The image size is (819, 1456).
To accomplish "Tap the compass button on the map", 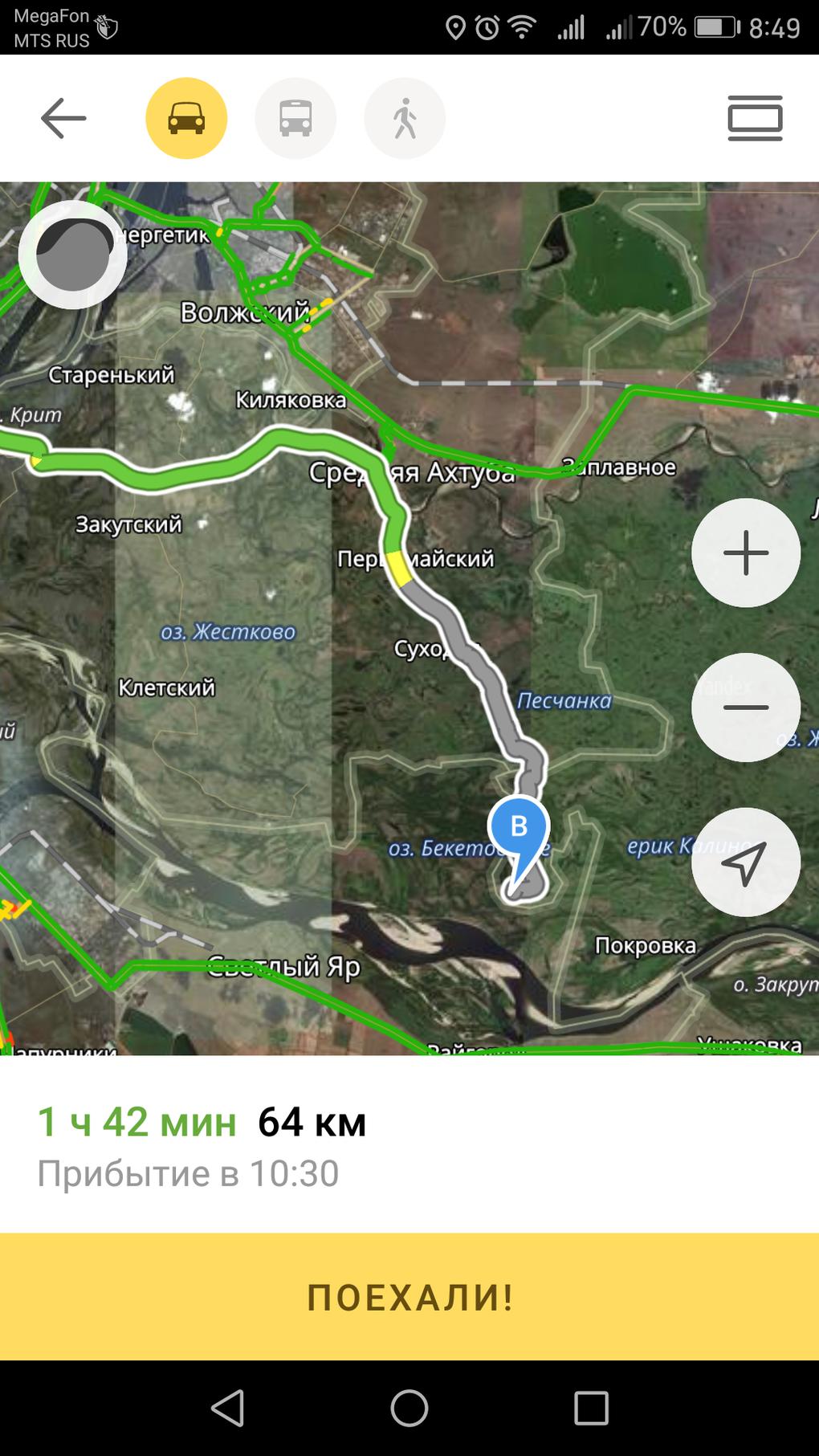I will 73,255.
